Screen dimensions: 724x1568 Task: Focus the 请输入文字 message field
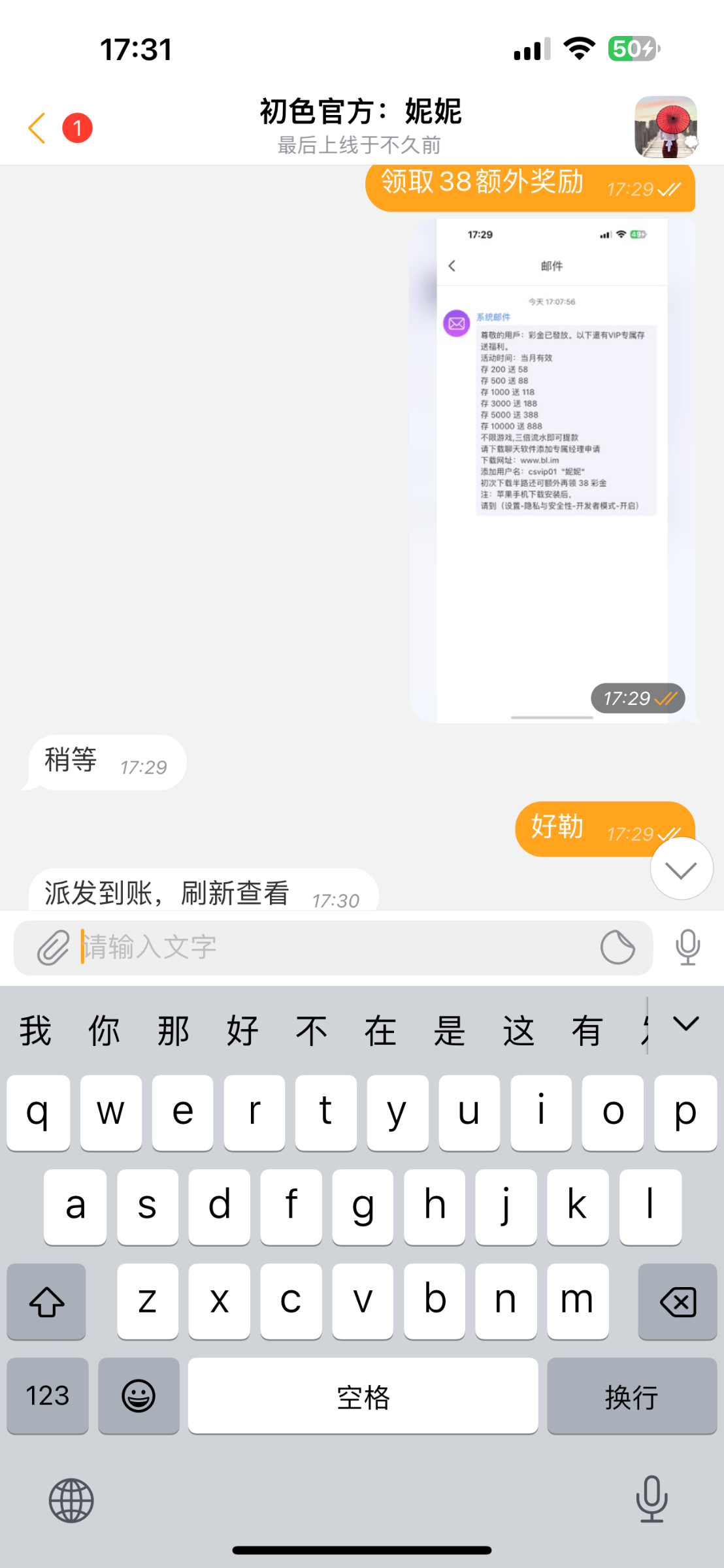point(327,947)
